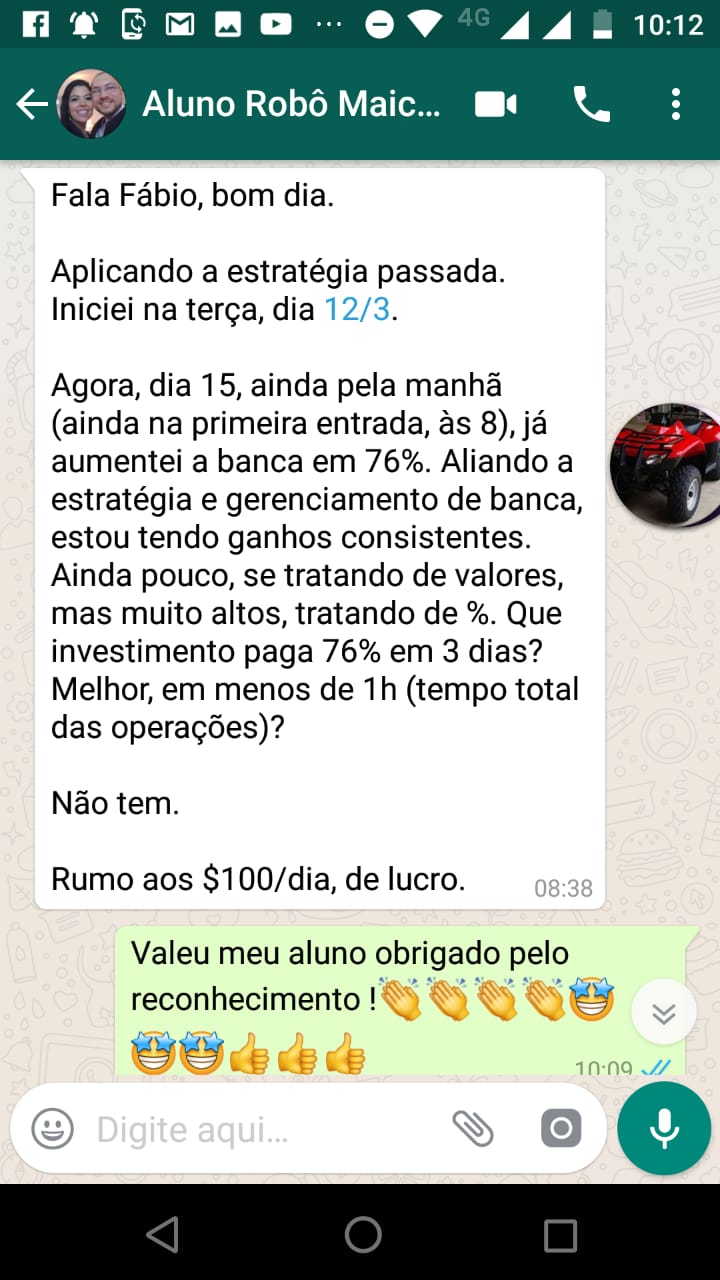
Task: Tap the system home button
Action: pos(362,1234)
